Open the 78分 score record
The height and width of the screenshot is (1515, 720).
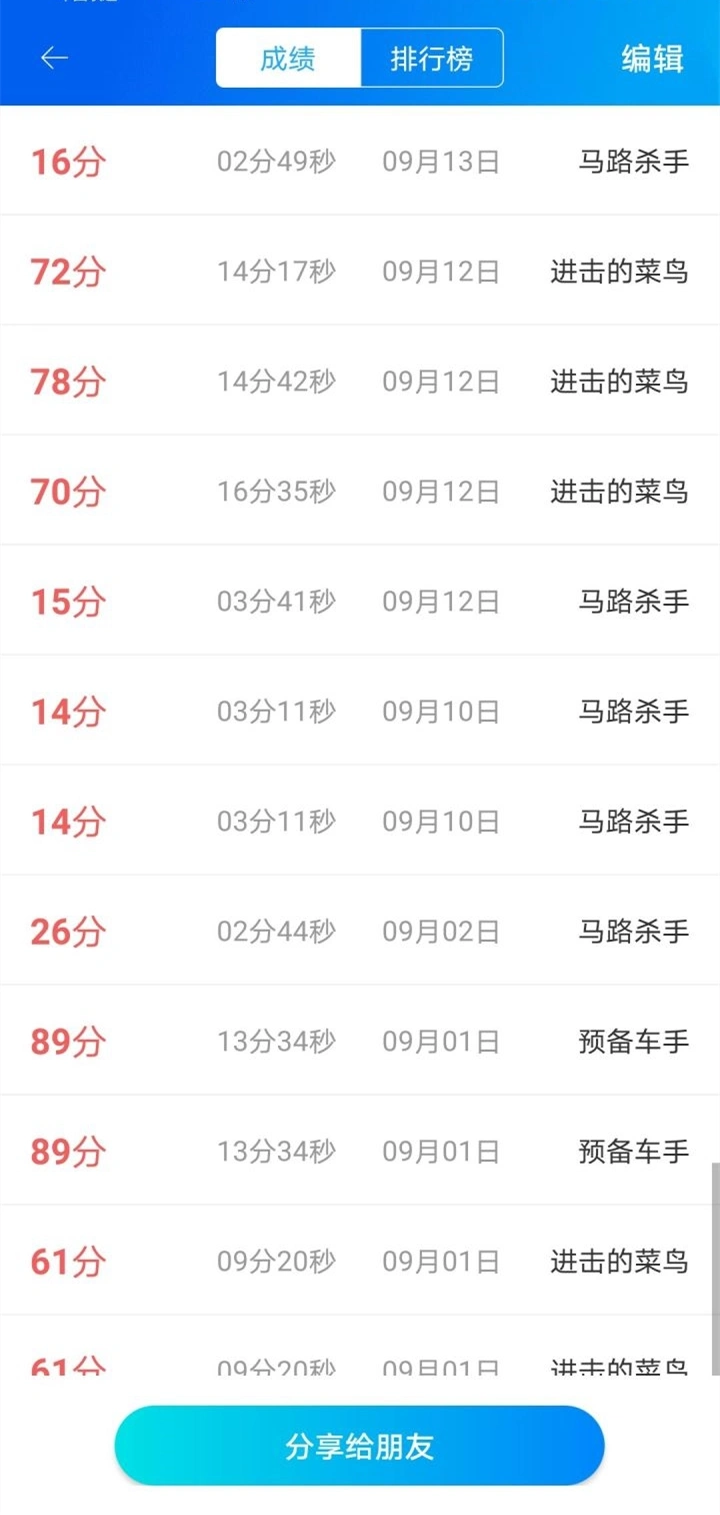(x=360, y=380)
